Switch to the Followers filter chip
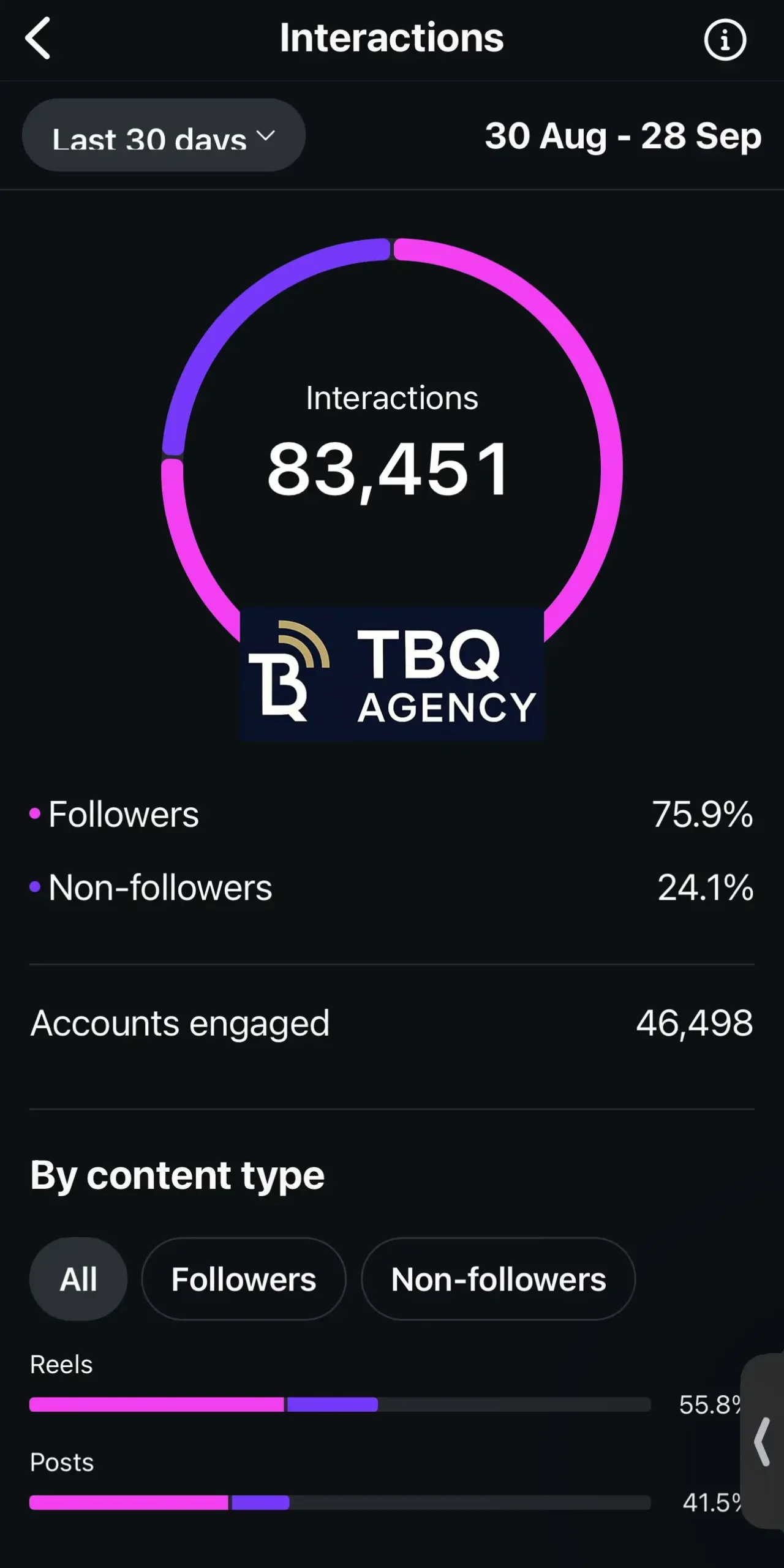The width and height of the screenshot is (784, 1568). (x=244, y=1279)
